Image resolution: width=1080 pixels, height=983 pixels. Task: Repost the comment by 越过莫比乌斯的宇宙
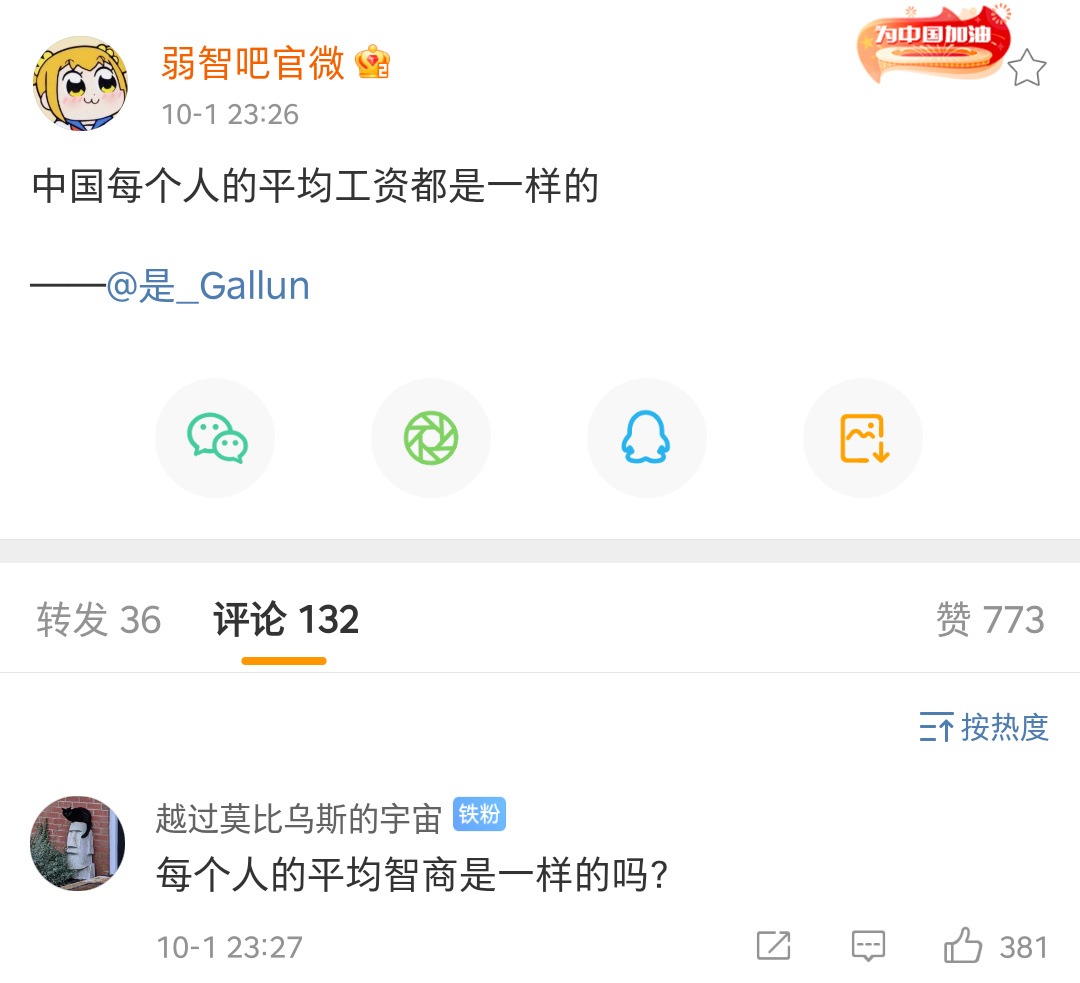[x=773, y=946]
